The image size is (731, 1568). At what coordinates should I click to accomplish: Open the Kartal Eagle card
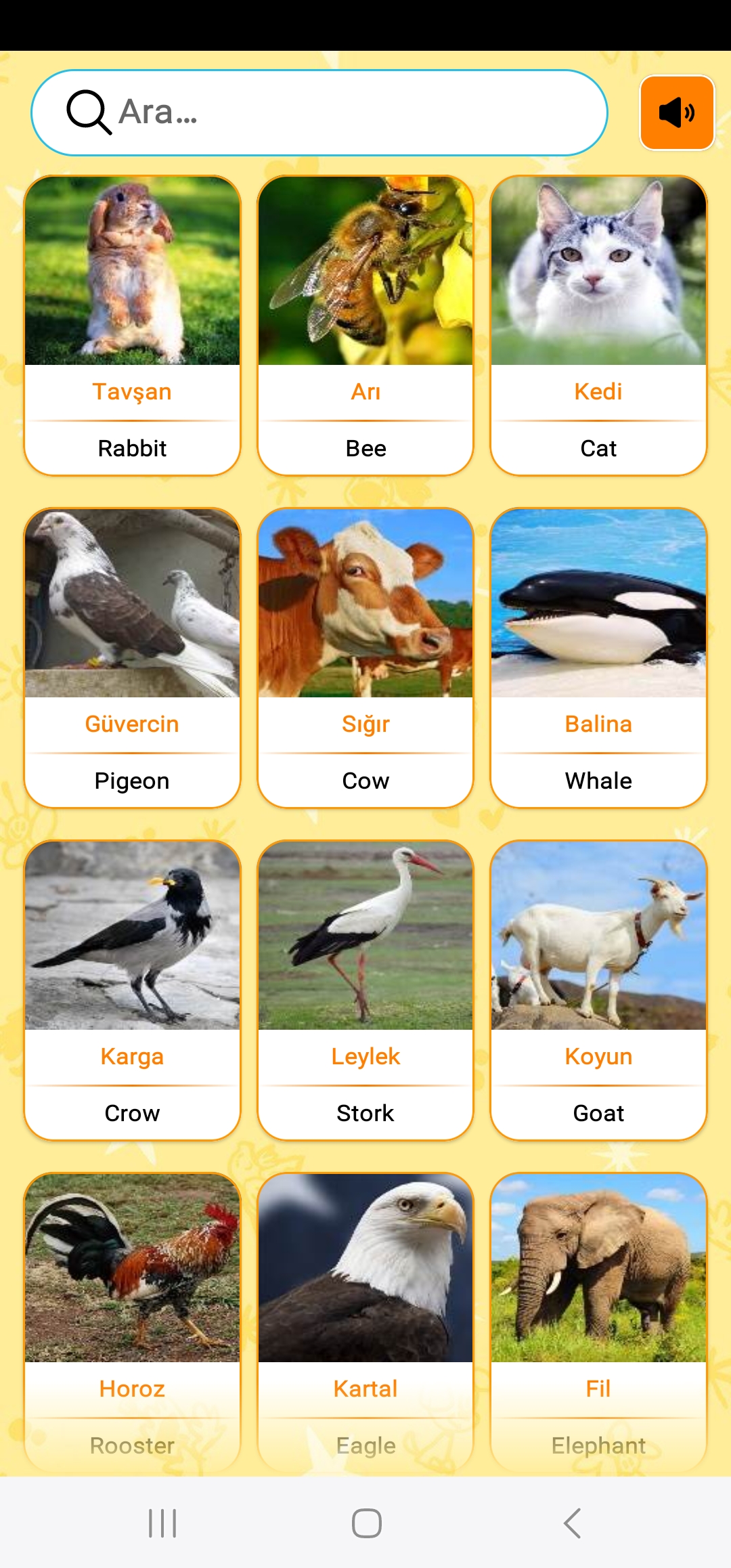pyautogui.click(x=365, y=1320)
